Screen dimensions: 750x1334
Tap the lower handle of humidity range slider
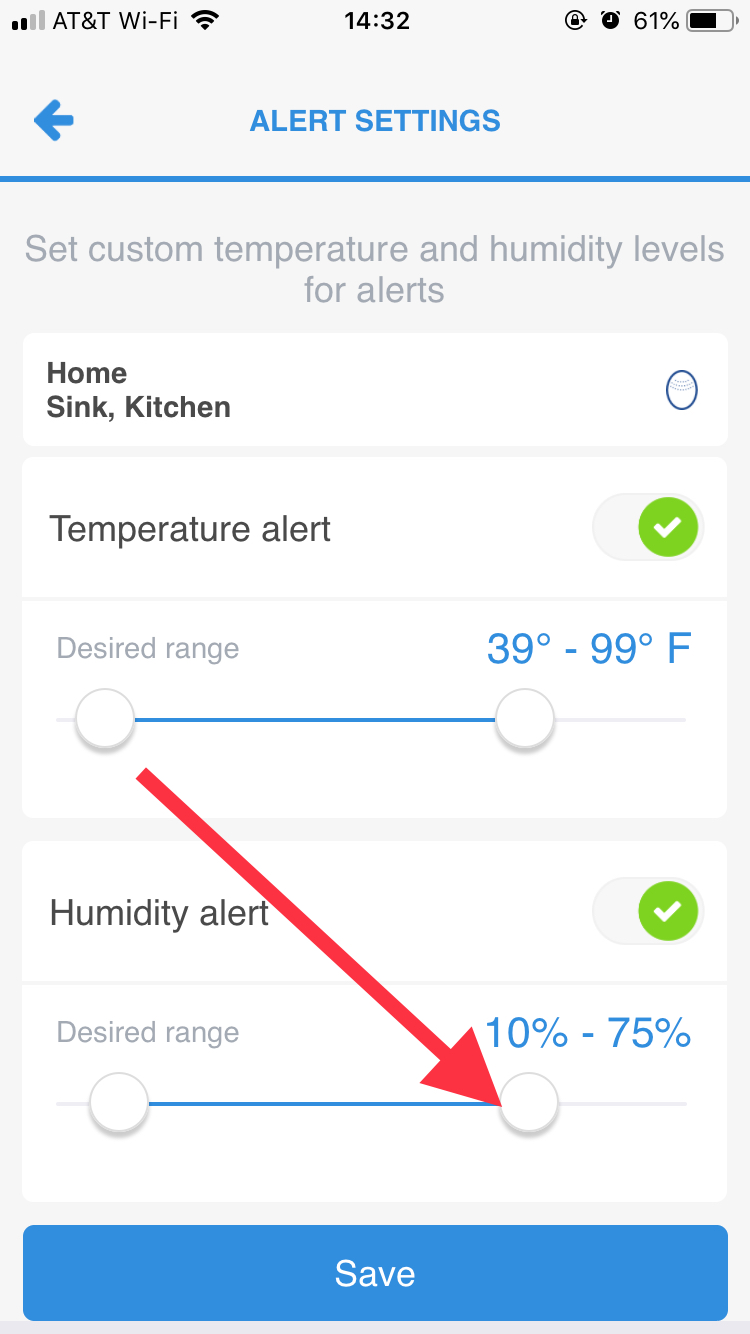(119, 1104)
